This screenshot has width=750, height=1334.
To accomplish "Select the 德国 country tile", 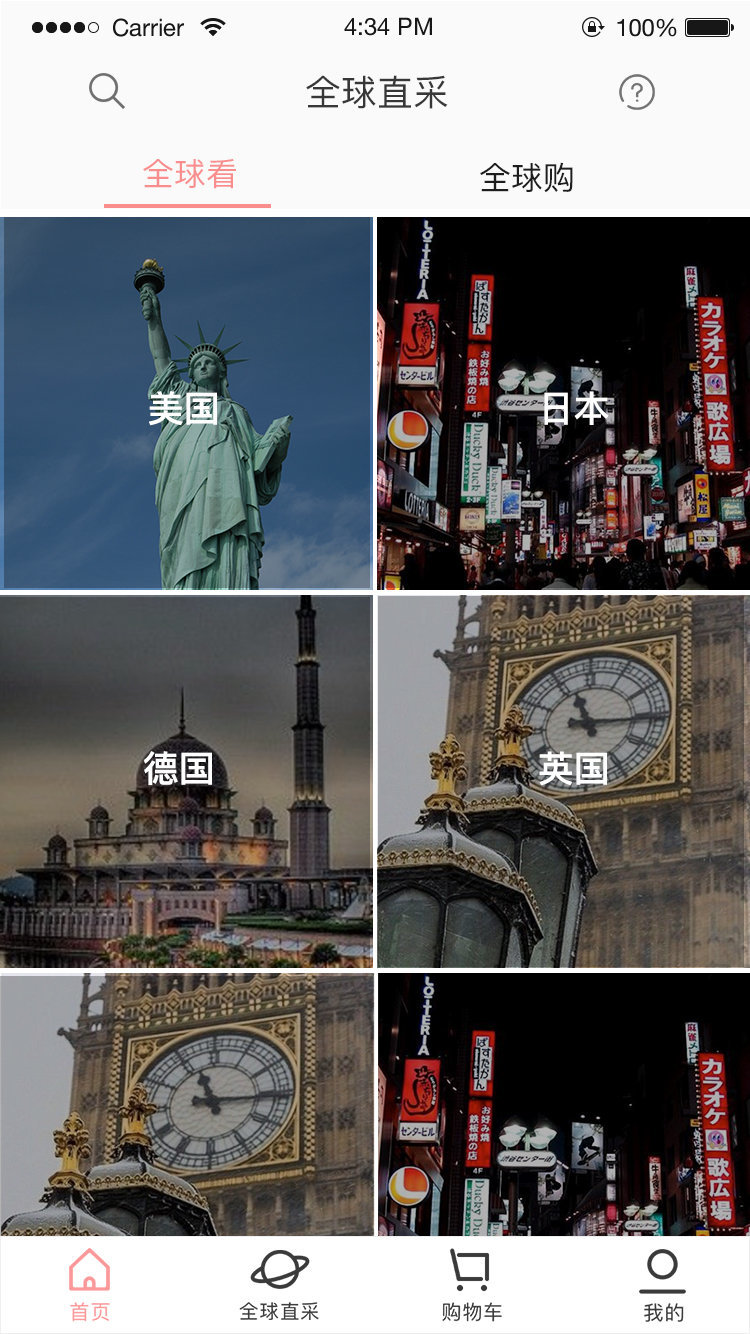I will (186, 781).
